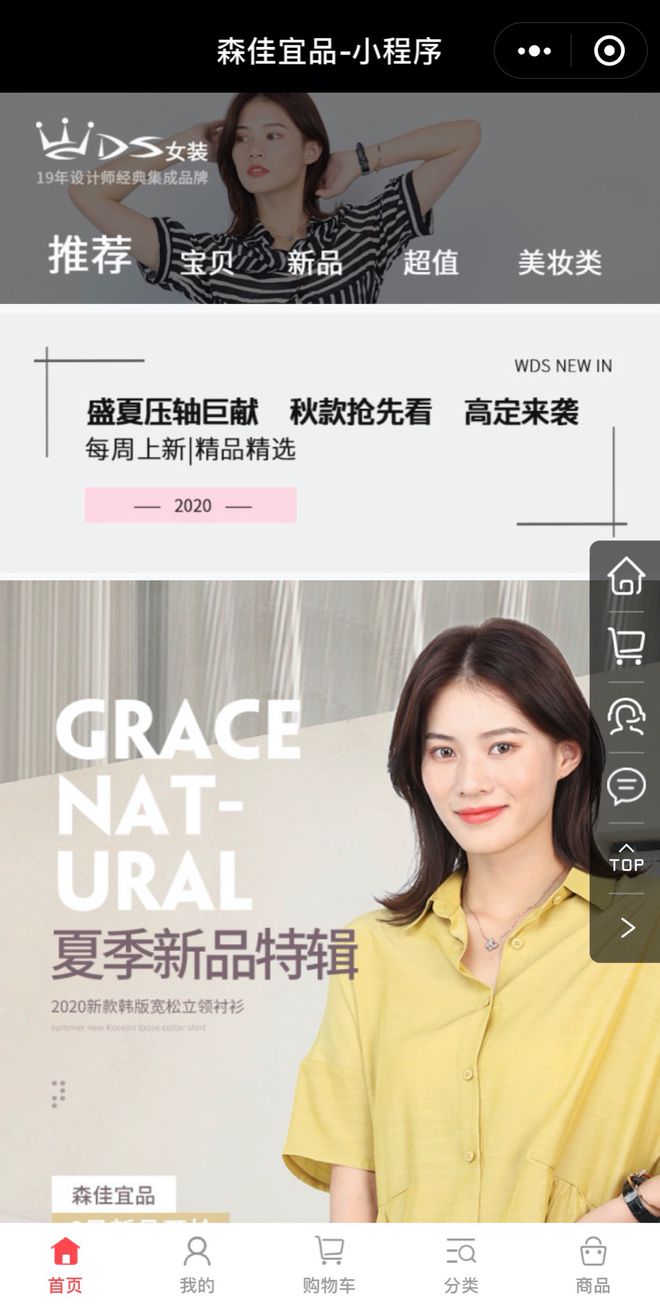Open the 超值 tab
660x1308 pixels.
(x=431, y=262)
